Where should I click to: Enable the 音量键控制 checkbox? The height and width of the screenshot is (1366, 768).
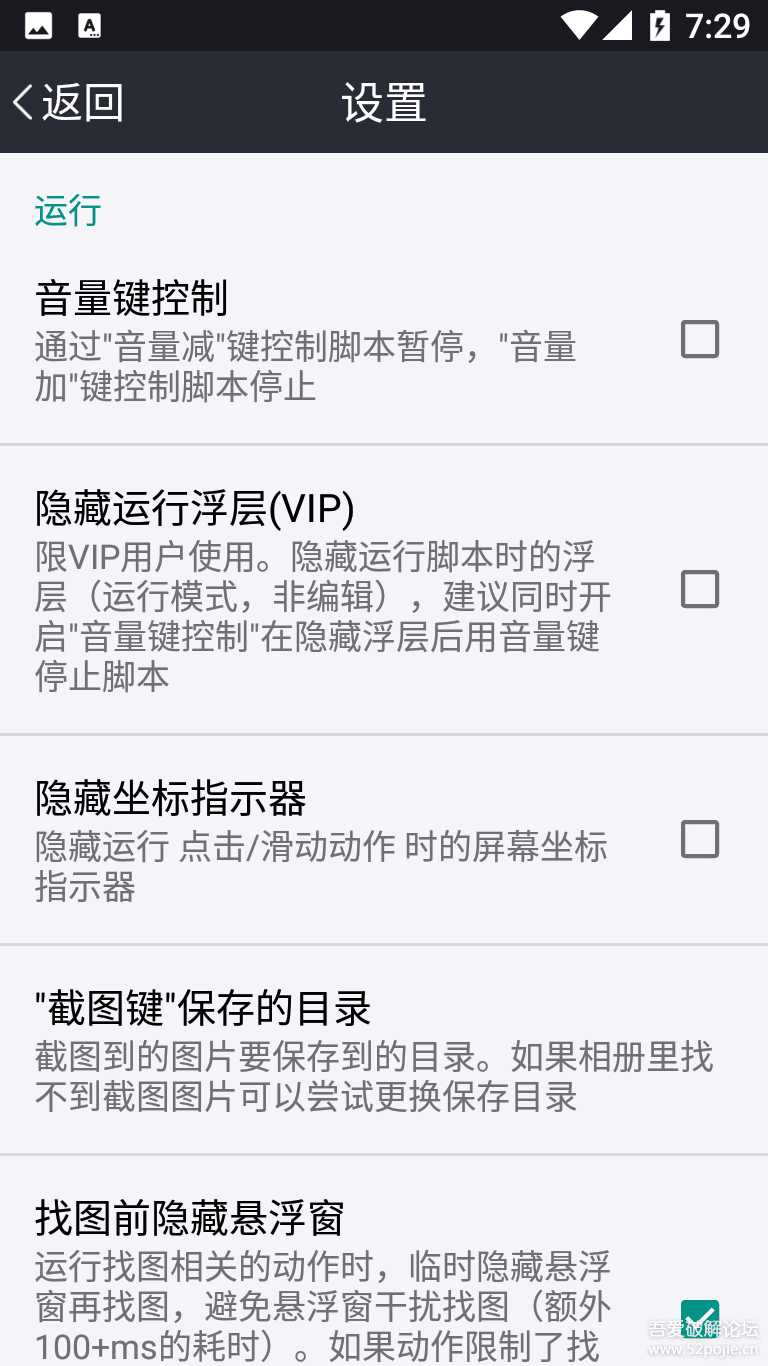[699, 339]
